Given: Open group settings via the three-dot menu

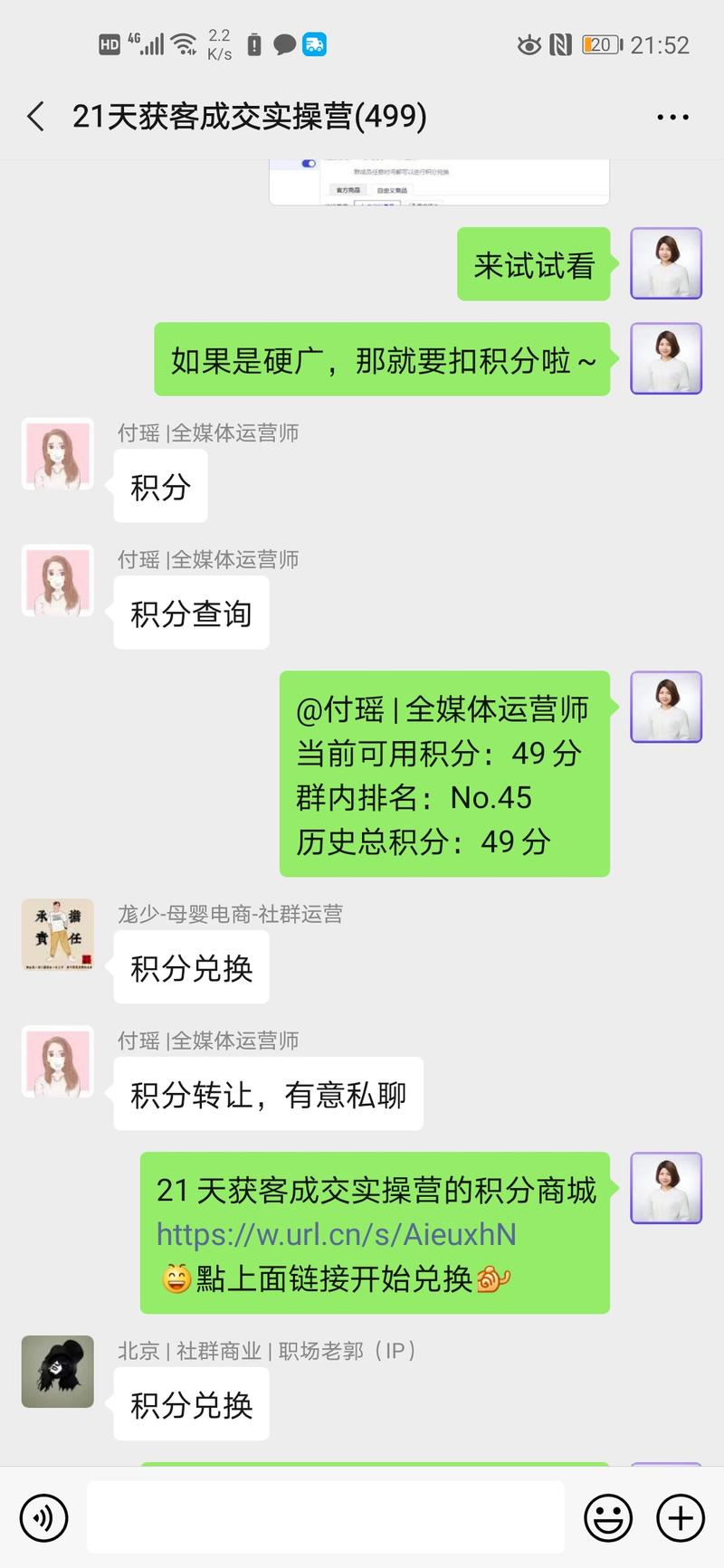Looking at the screenshot, I should (672, 117).
